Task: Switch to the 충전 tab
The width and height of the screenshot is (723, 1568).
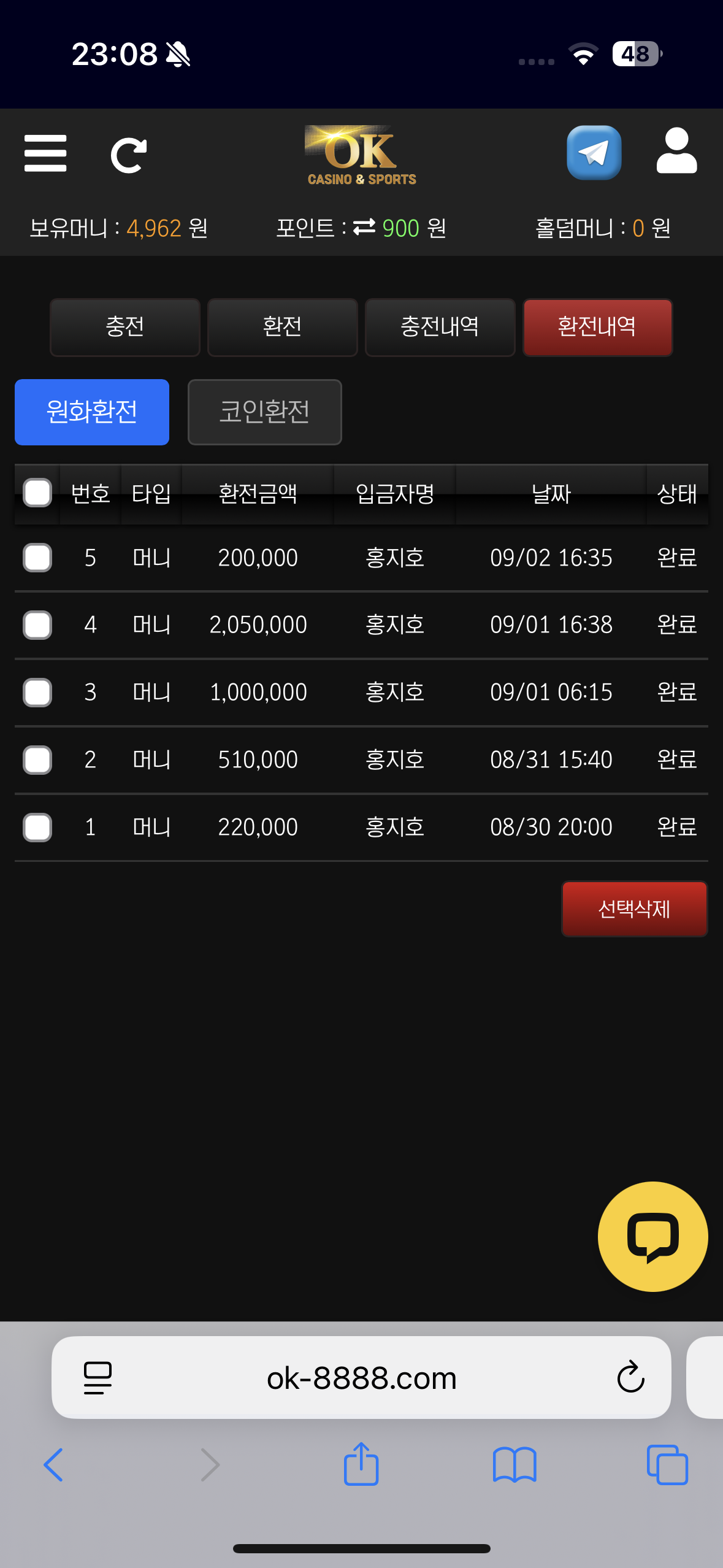Action: pyautogui.click(x=125, y=327)
